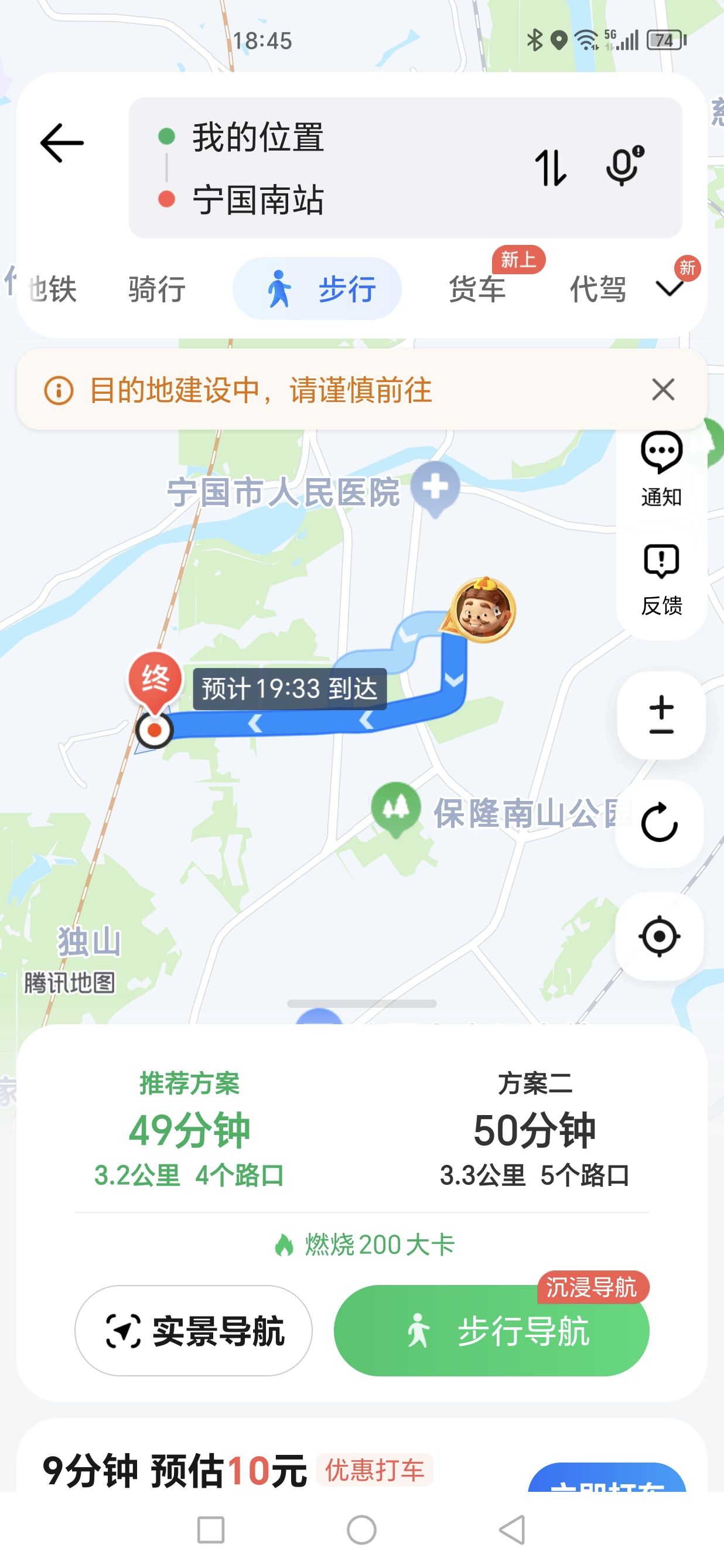Refresh the route

click(x=660, y=823)
